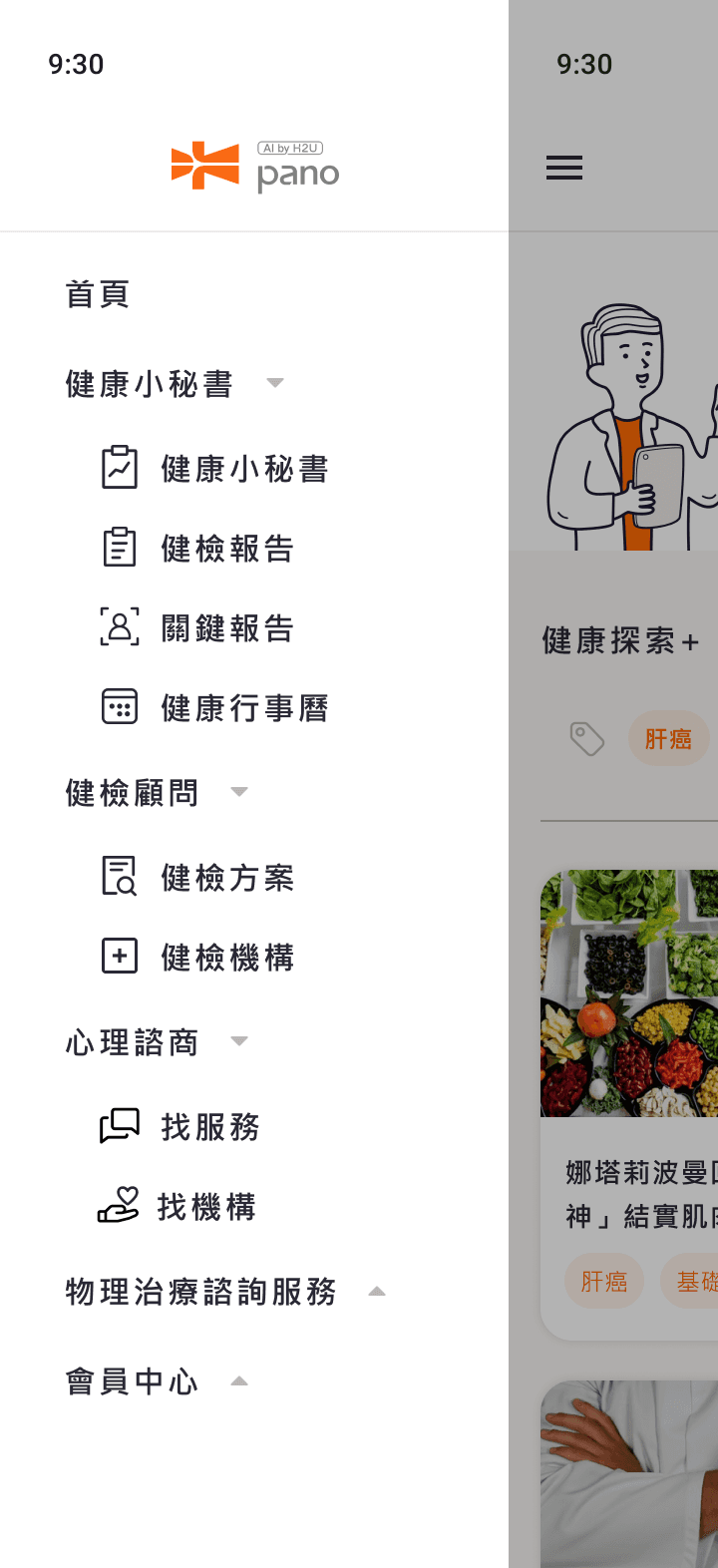
Task: Expand 會員中心 section
Action: point(239,1381)
